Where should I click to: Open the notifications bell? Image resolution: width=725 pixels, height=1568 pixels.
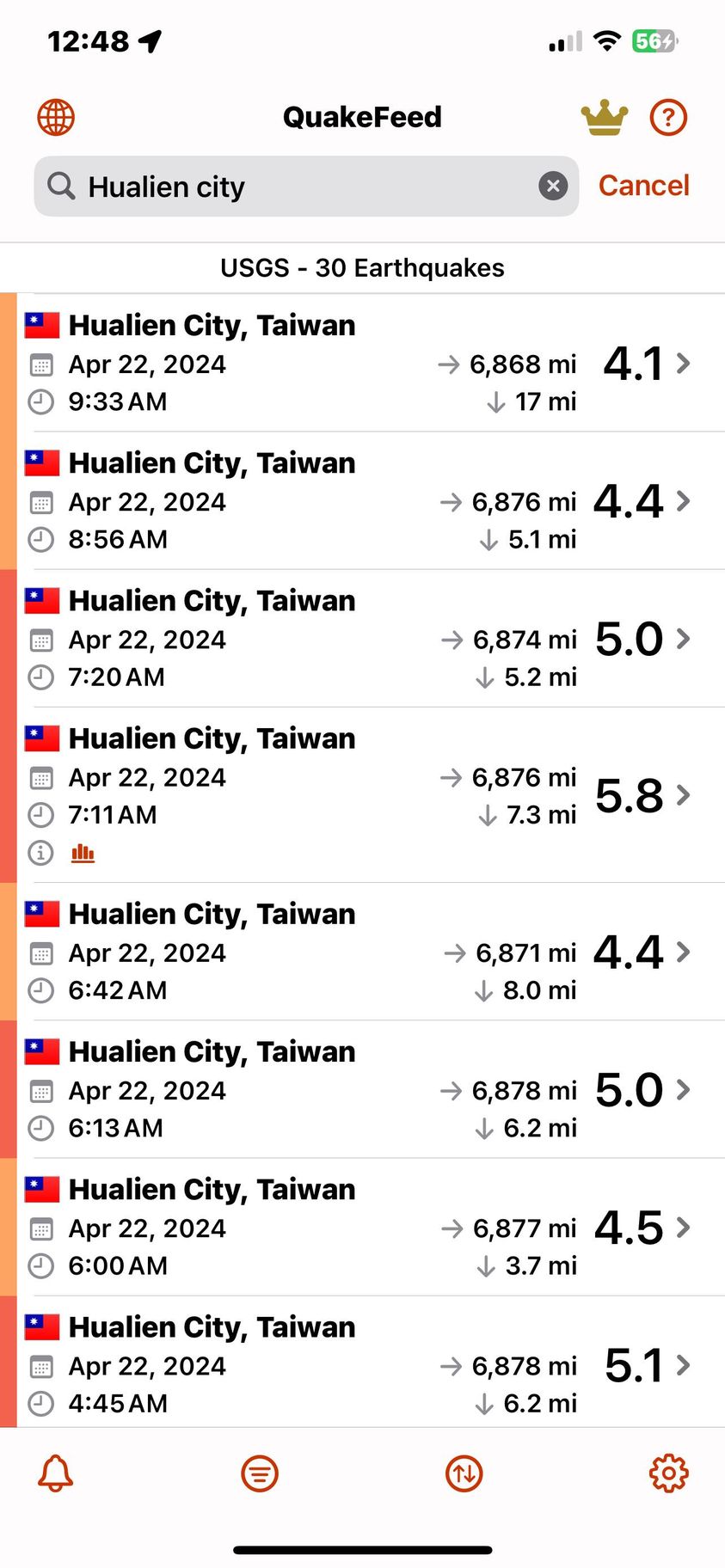pyautogui.click(x=56, y=1473)
